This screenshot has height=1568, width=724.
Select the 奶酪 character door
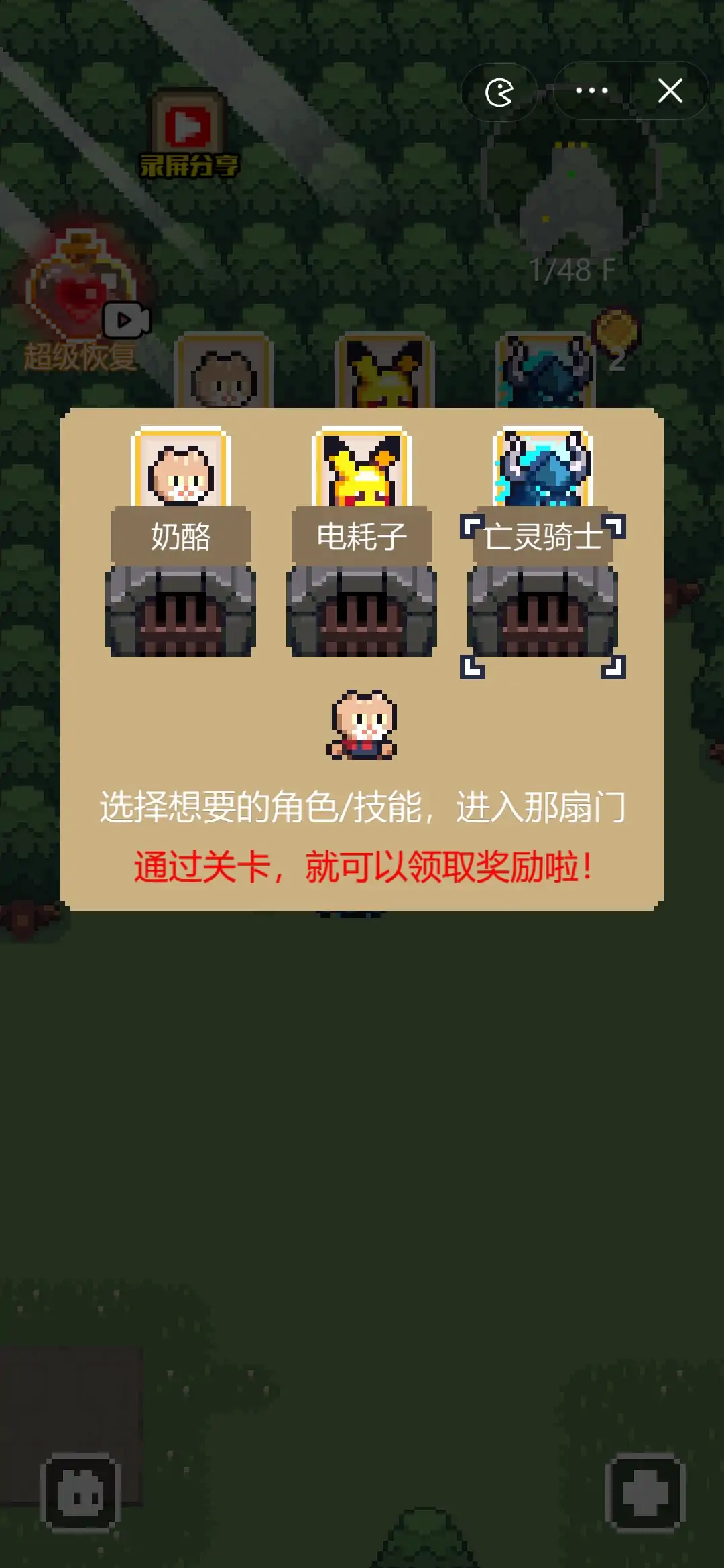point(180,610)
